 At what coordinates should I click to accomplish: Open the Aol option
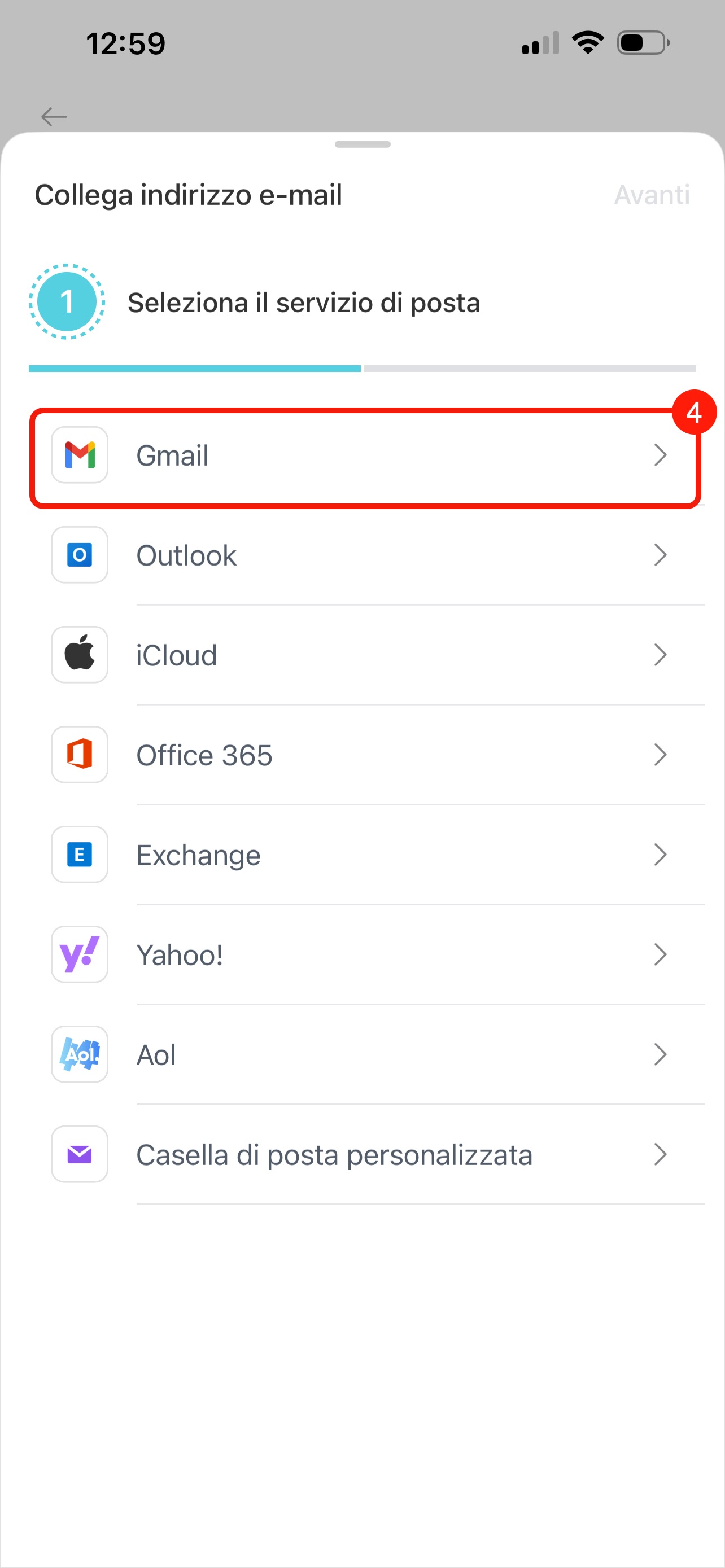click(364, 1054)
